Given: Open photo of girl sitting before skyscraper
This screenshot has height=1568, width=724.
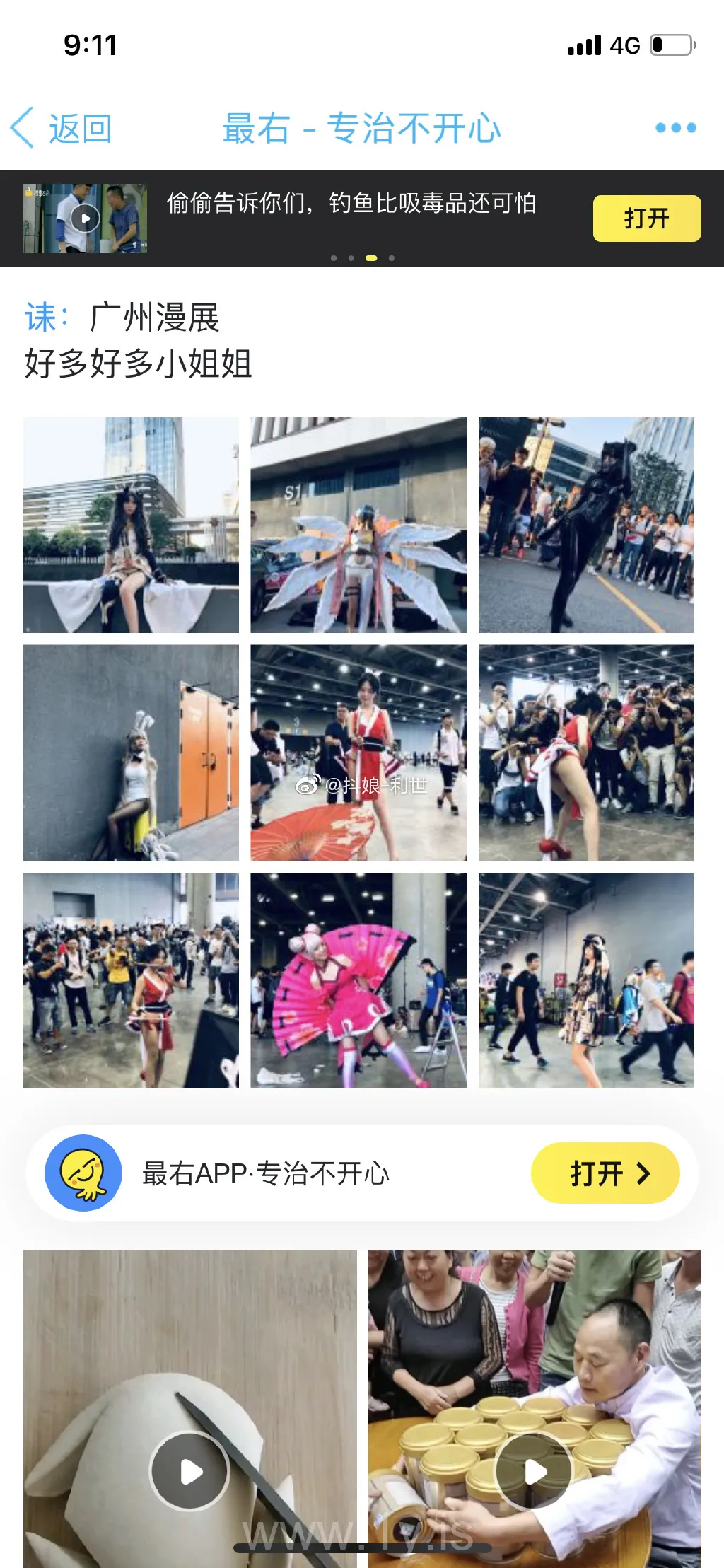Looking at the screenshot, I should 131,525.
